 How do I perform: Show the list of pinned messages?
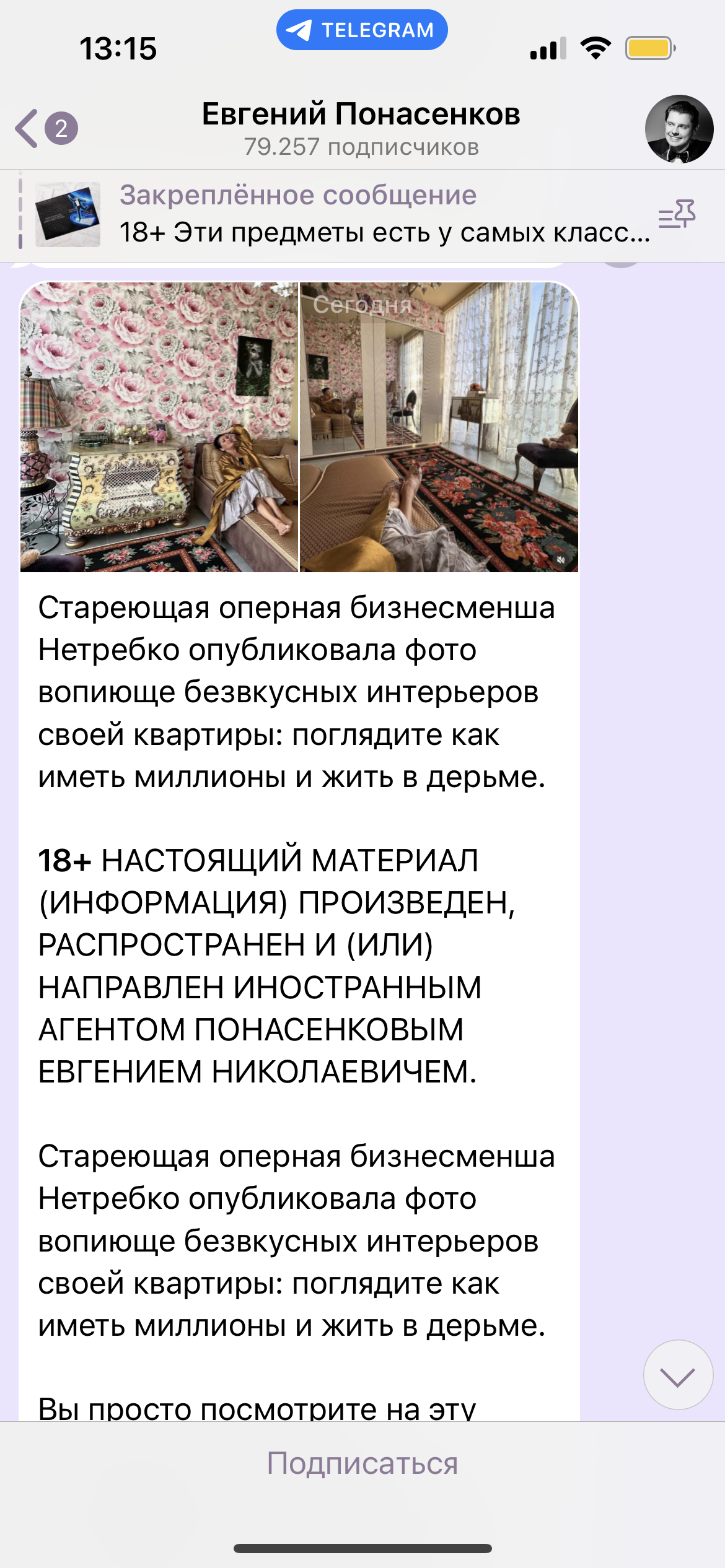pyautogui.click(x=677, y=214)
